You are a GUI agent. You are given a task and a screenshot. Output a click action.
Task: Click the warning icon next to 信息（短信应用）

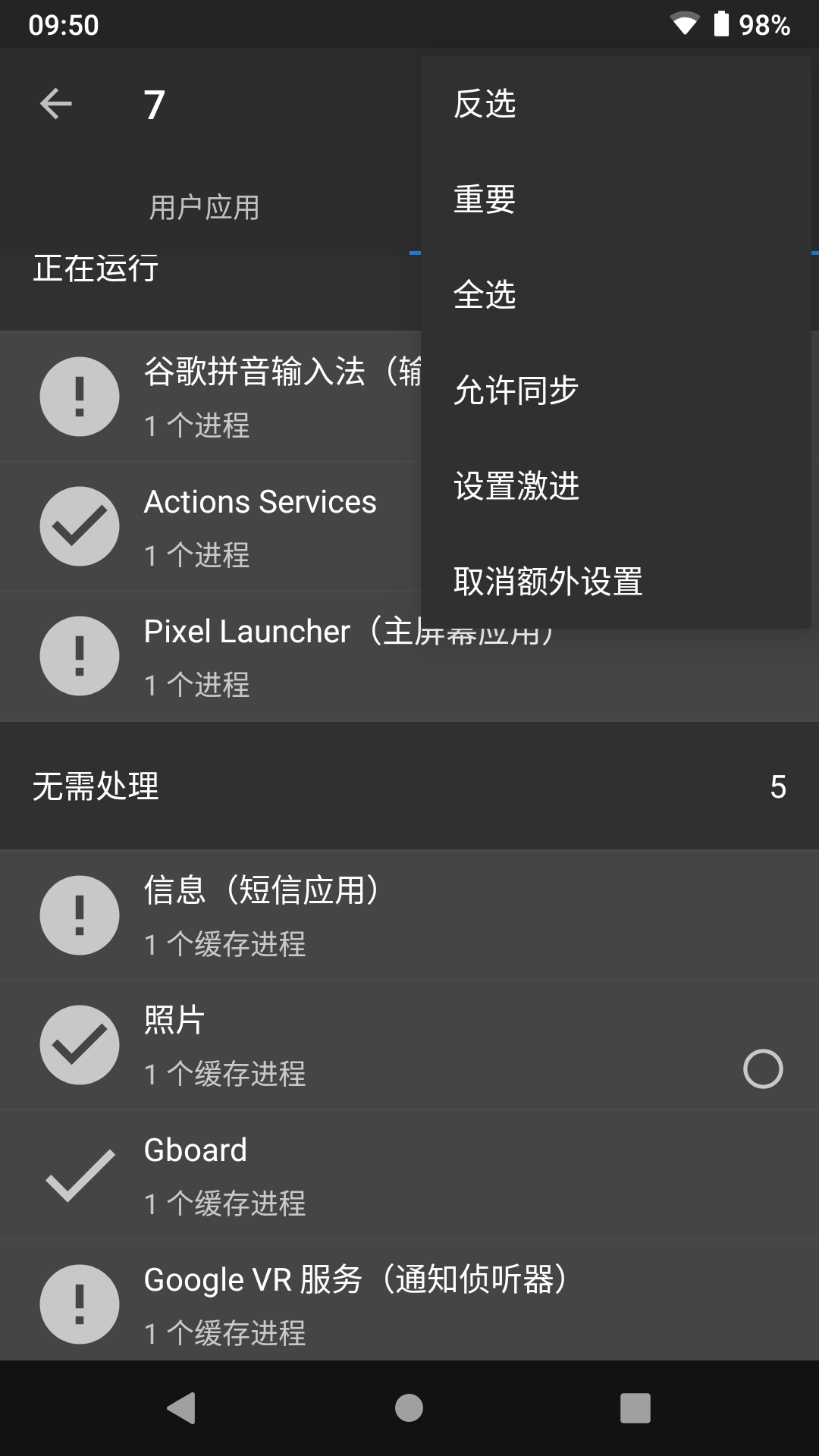80,915
